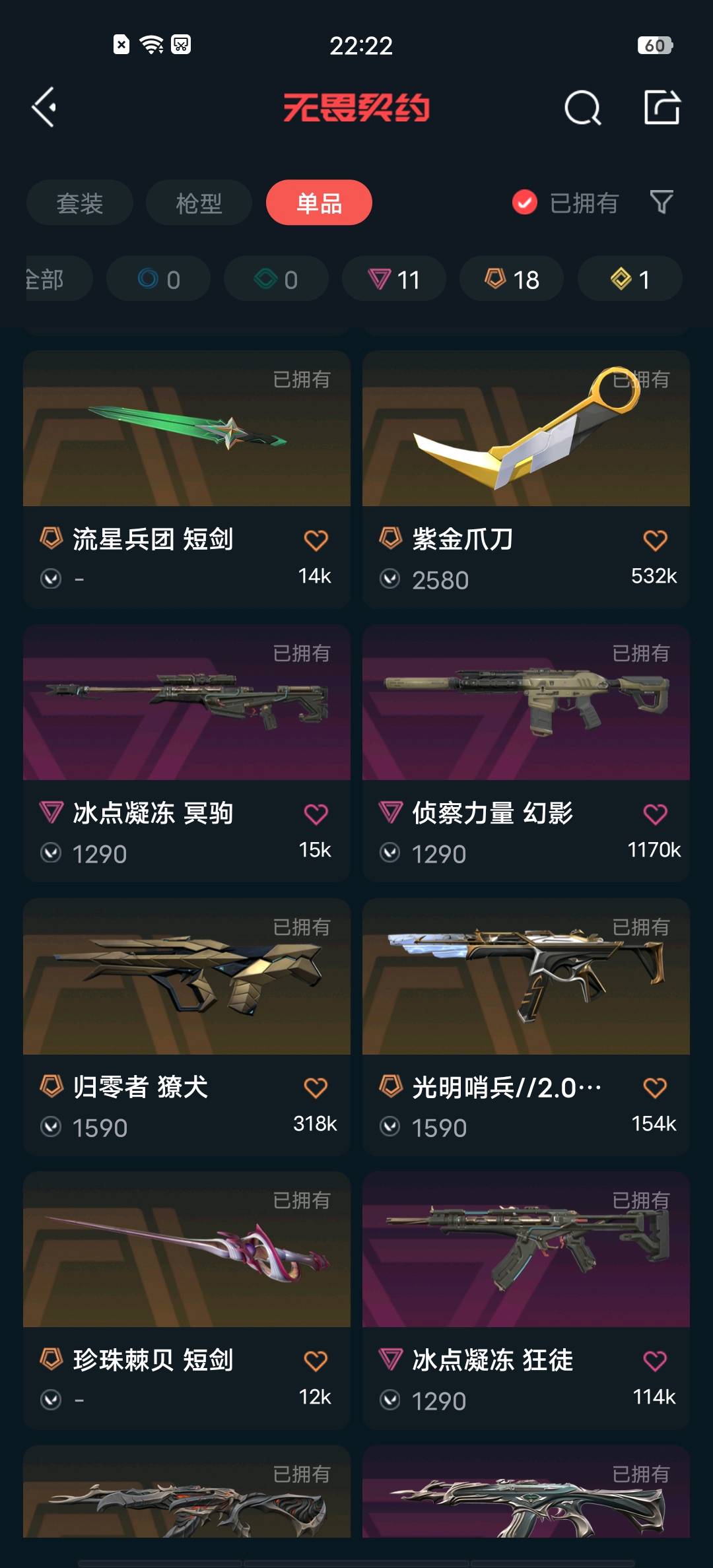Screen dimensions: 713x1568
Task: Like the 冰点凝冻 狂徒 skin
Action: pos(655,1361)
